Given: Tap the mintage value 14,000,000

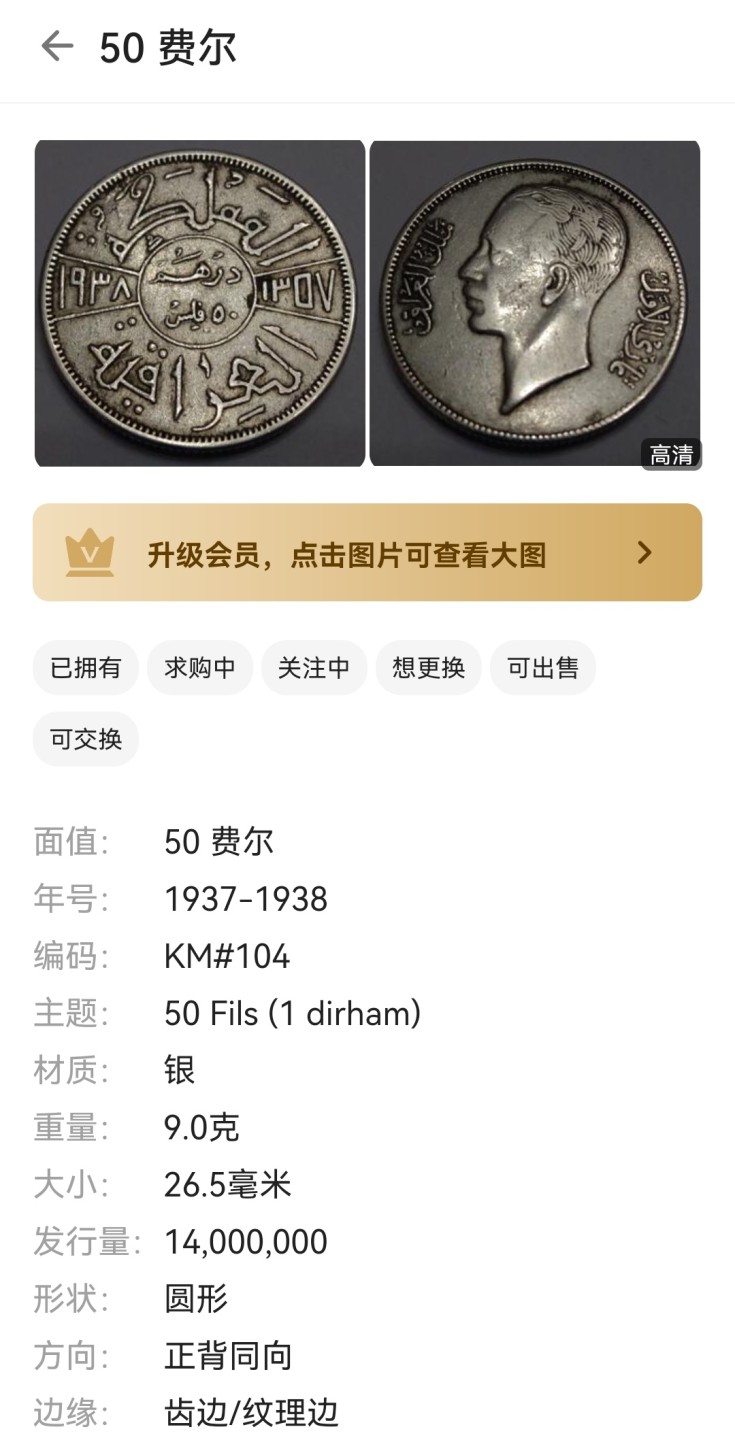Looking at the screenshot, I should tap(245, 1241).
